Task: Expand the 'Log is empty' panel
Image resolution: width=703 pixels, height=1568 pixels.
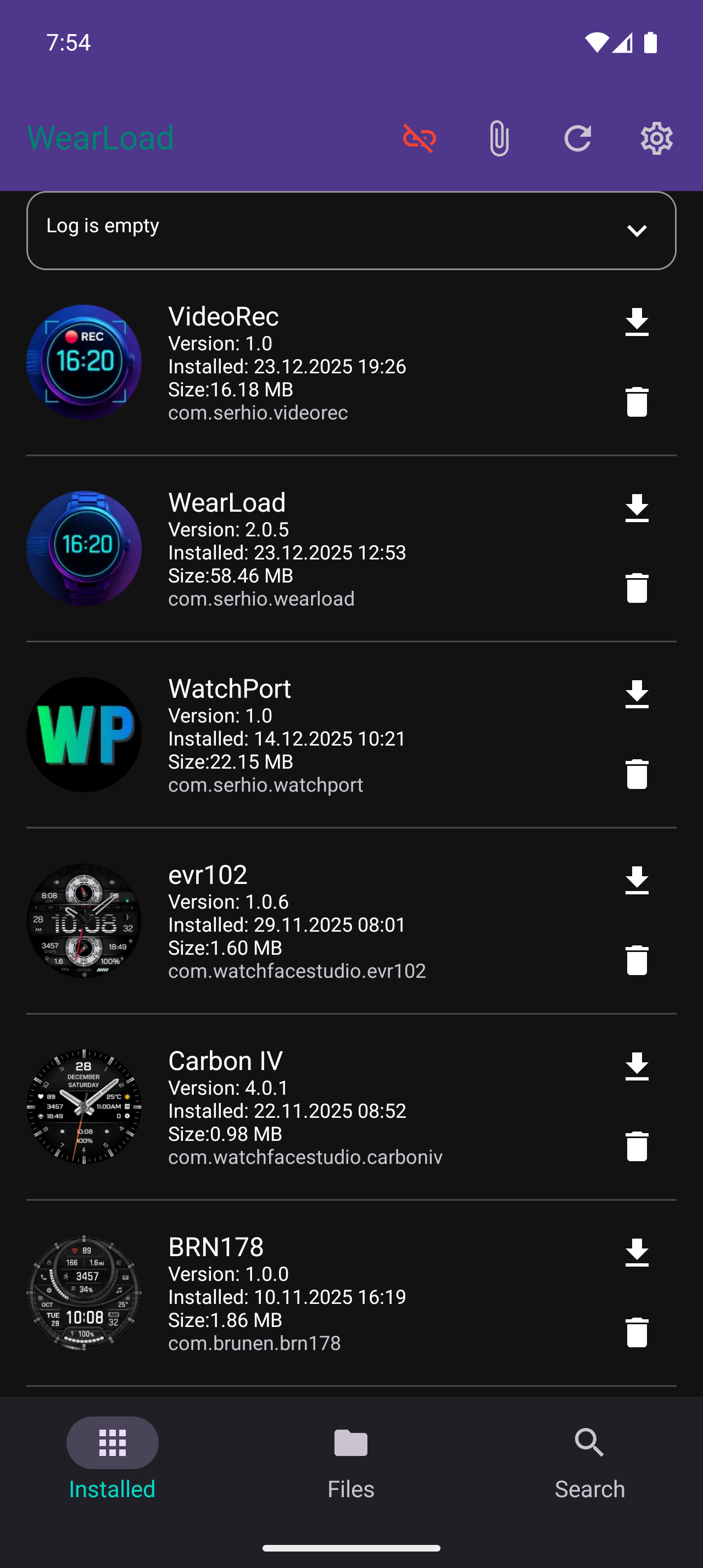Action: [x=637, y=230]
